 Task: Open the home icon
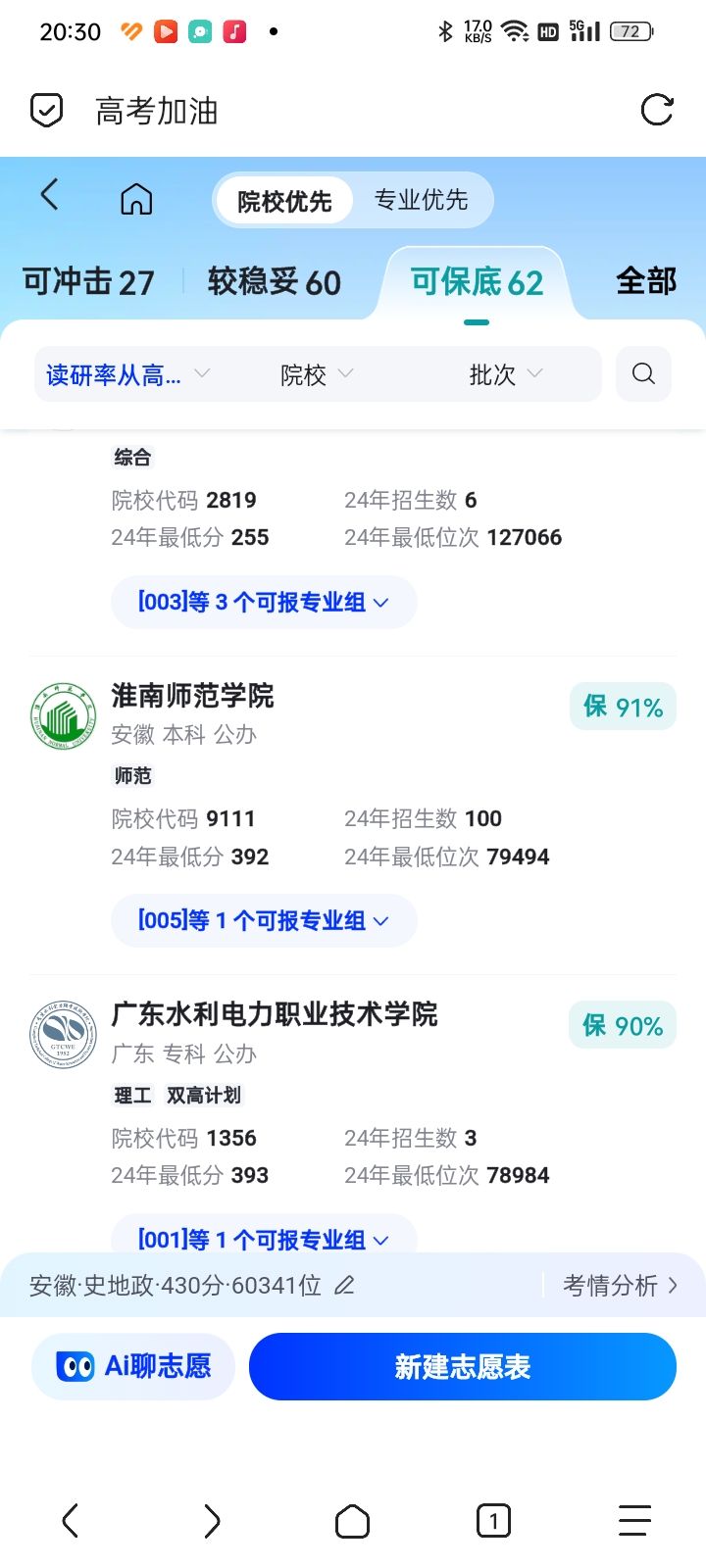(x=136, y=199)
